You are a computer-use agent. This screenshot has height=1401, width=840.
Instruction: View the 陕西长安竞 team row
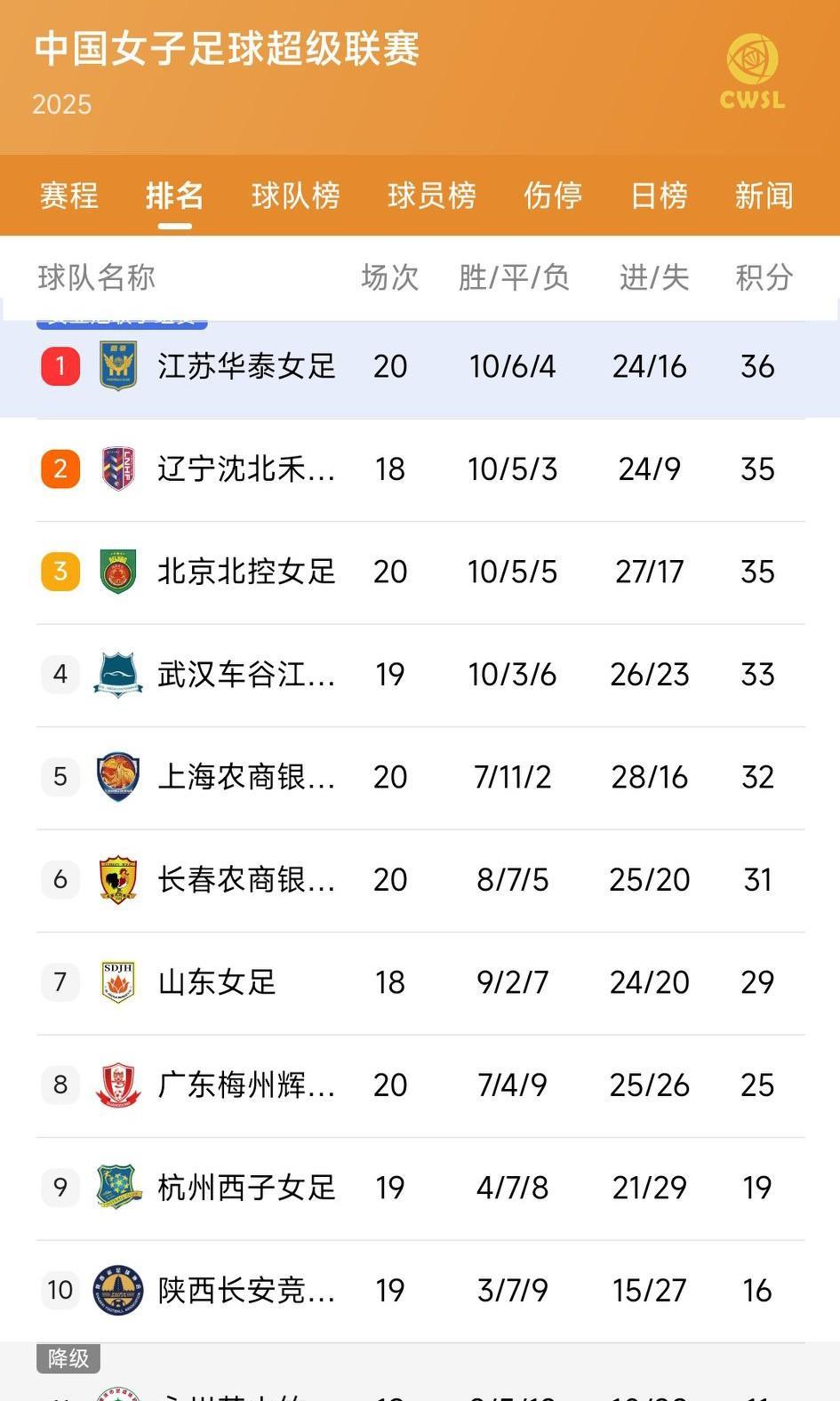tap(246, 1291)
